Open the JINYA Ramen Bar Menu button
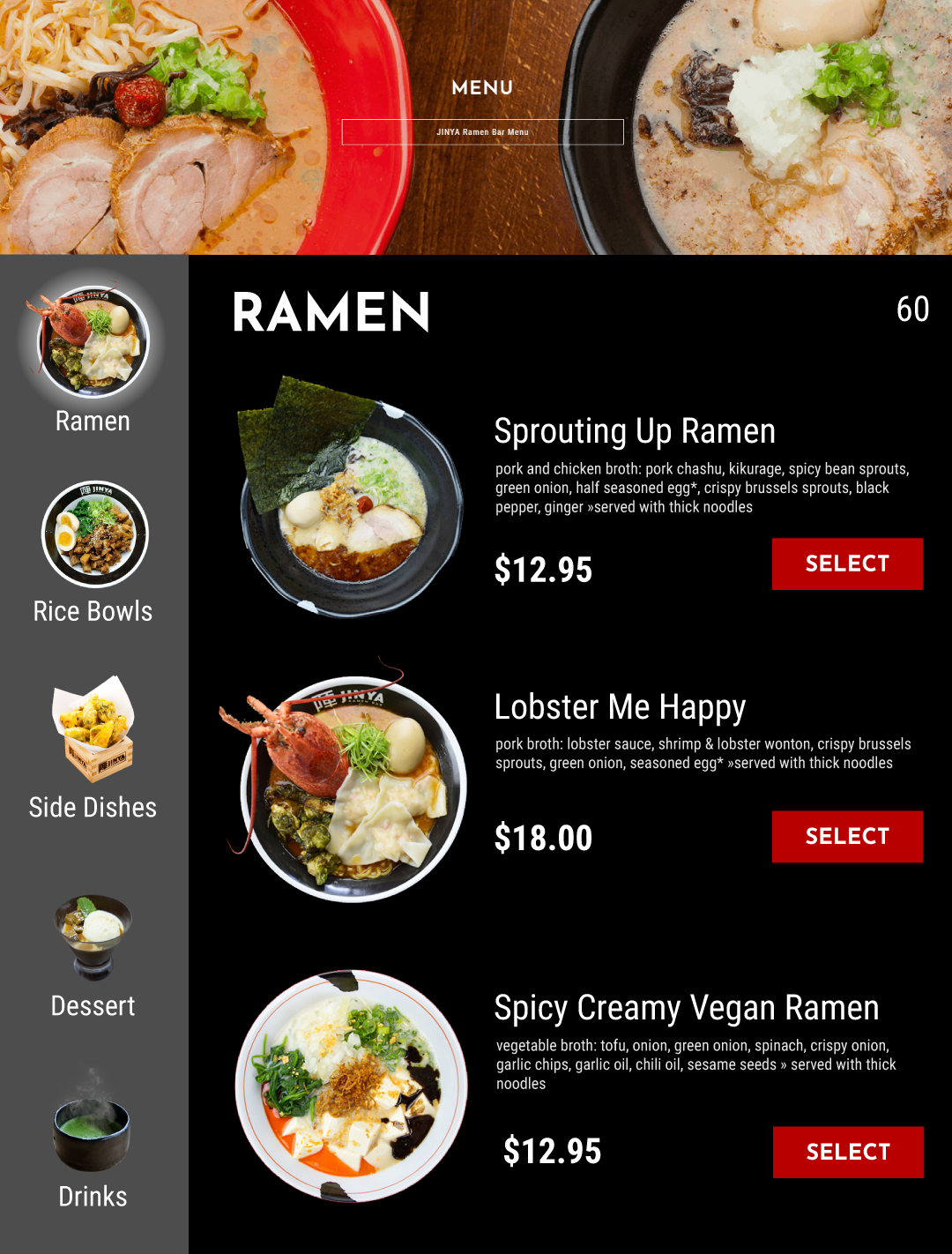Image resolution: width=952 pixels, height=1254 pixels. pos(482,132)
